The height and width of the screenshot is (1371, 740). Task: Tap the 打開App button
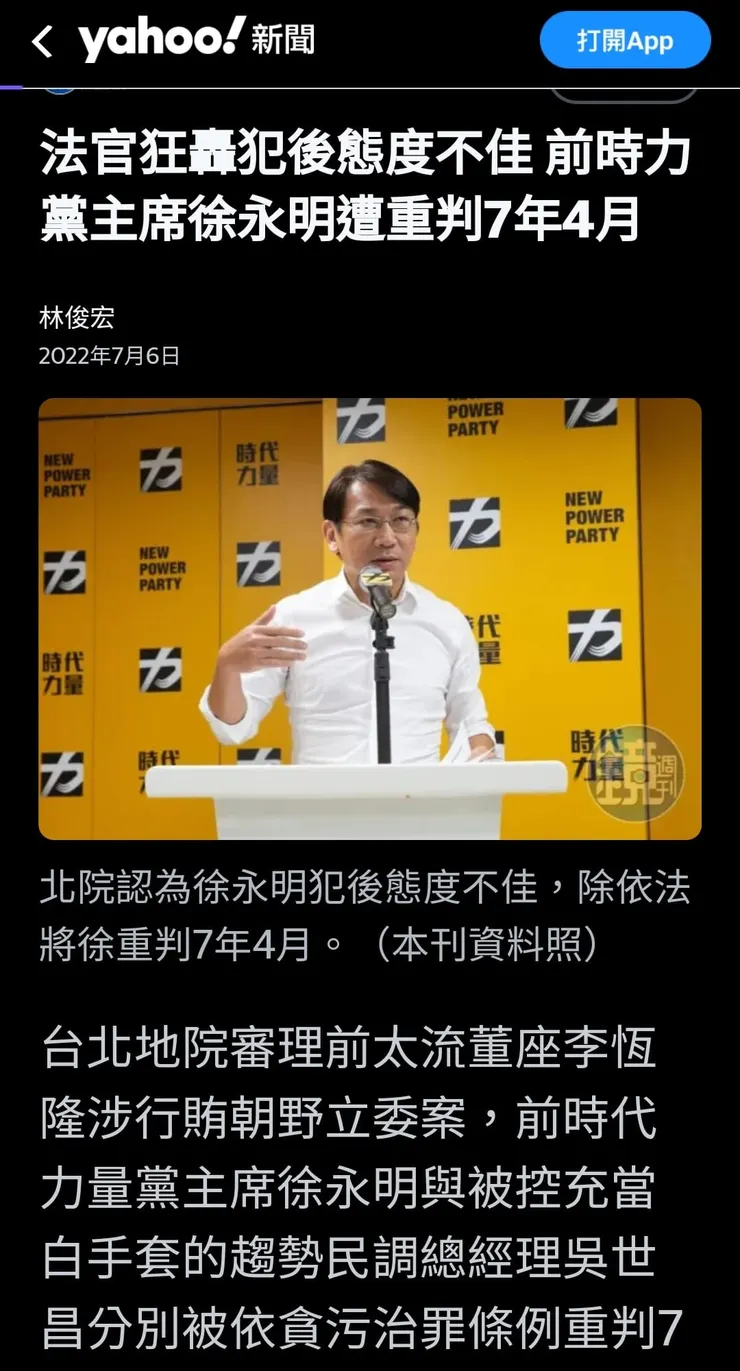(625, 41)
